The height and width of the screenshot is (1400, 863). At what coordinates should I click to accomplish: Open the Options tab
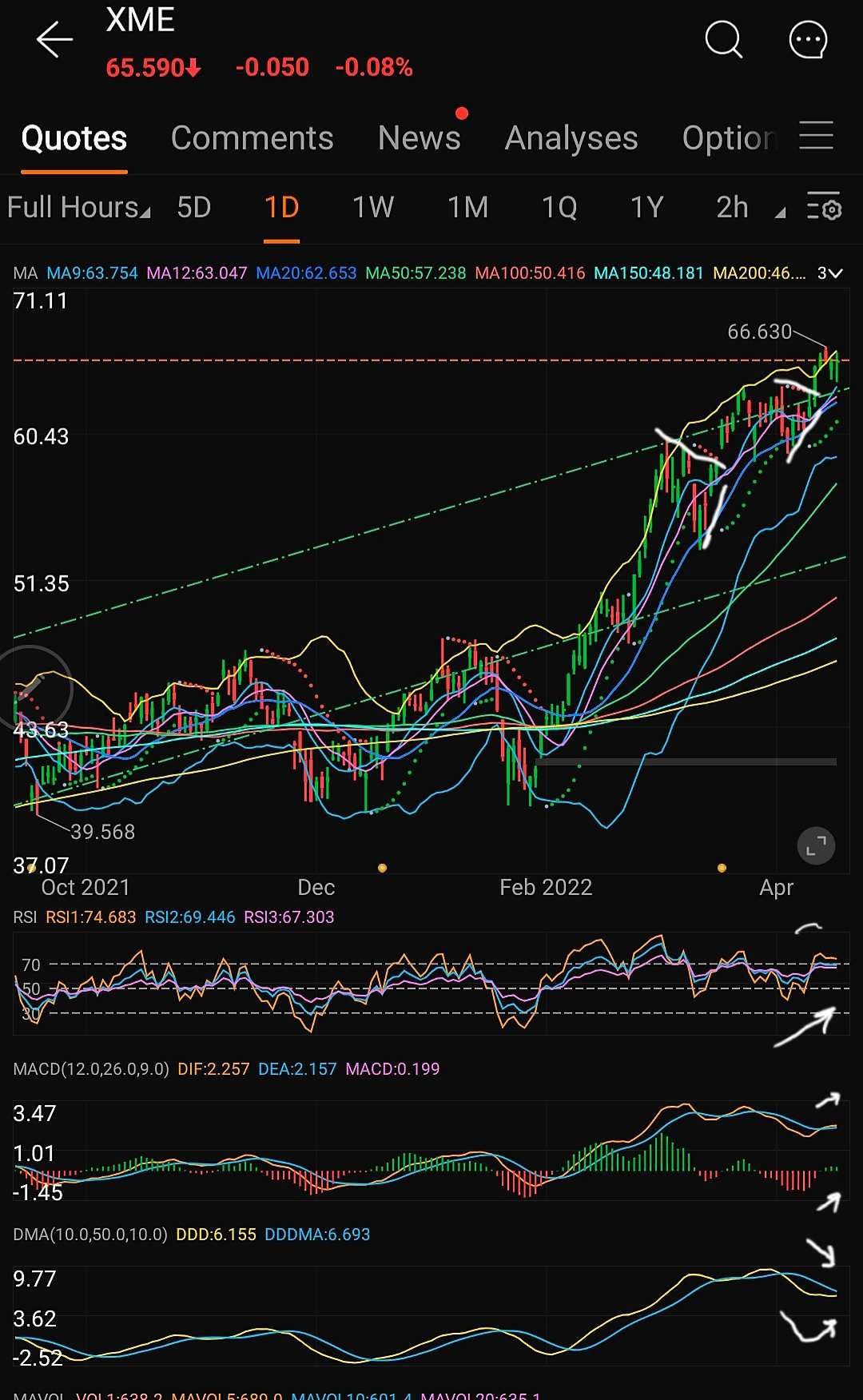point(729,138)
